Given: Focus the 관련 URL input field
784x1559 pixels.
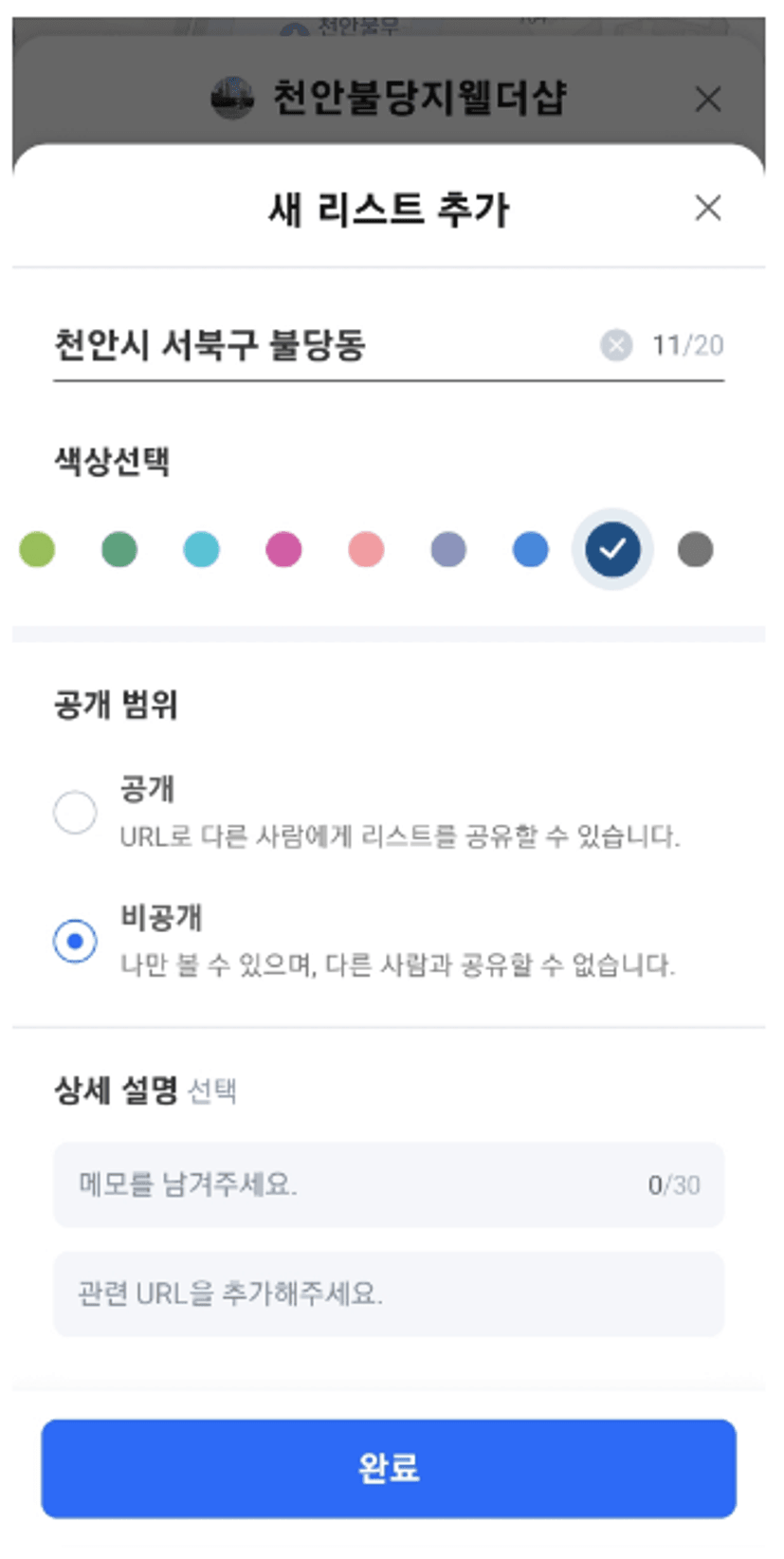Looking at the screenshot, I should (x=389, y=1293).
